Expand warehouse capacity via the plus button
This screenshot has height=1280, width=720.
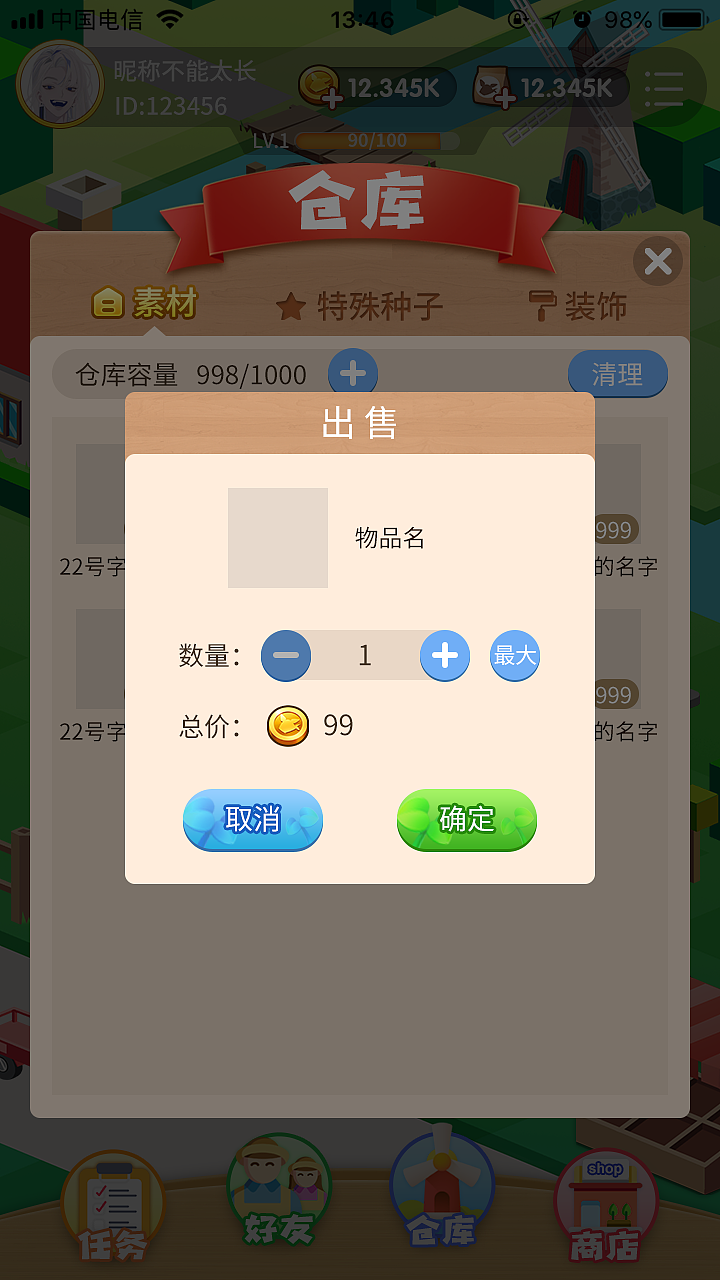coord(353,371)
